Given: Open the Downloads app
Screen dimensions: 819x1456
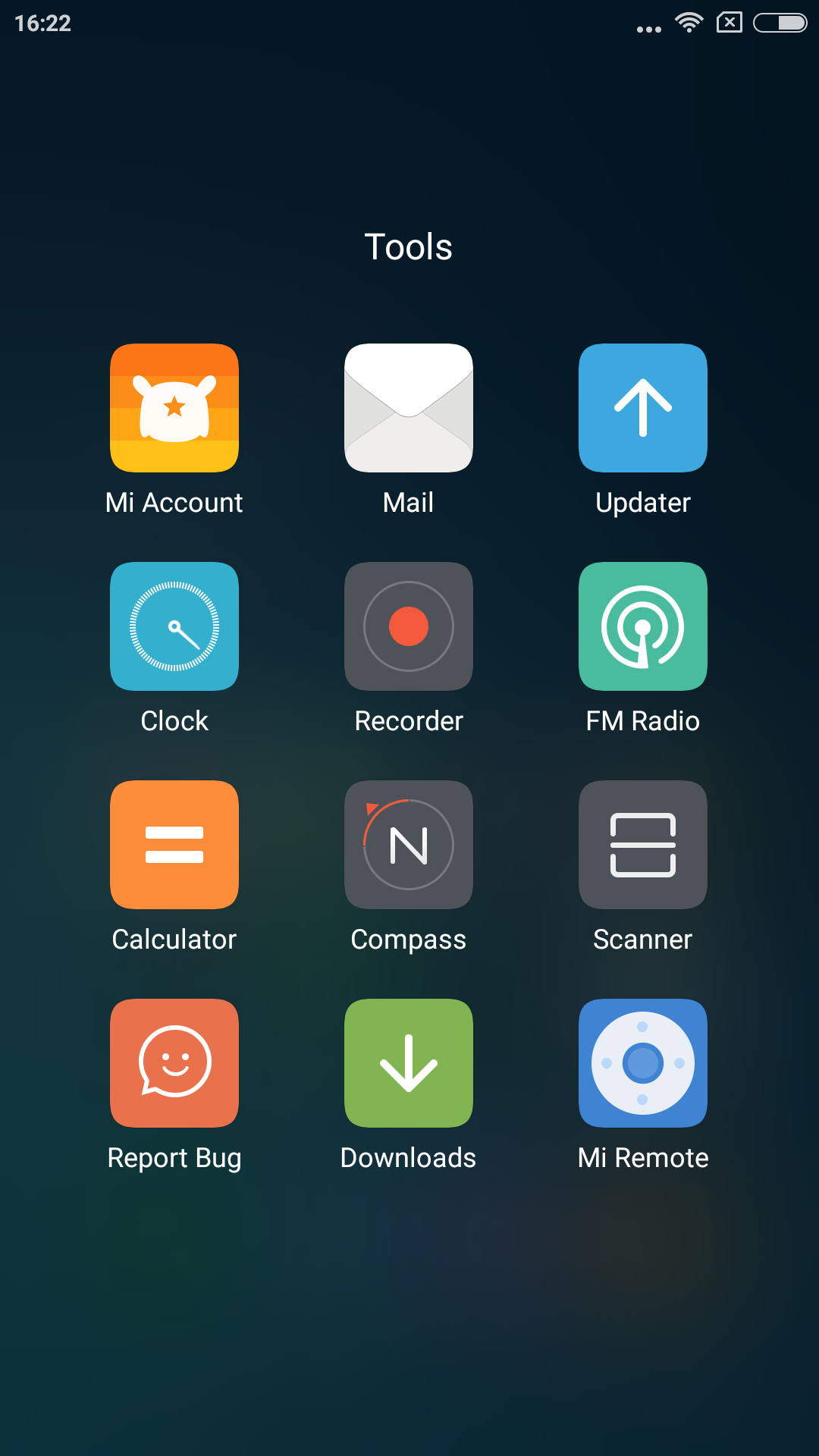Looking at the screenshot, I should pos(409,1063).
